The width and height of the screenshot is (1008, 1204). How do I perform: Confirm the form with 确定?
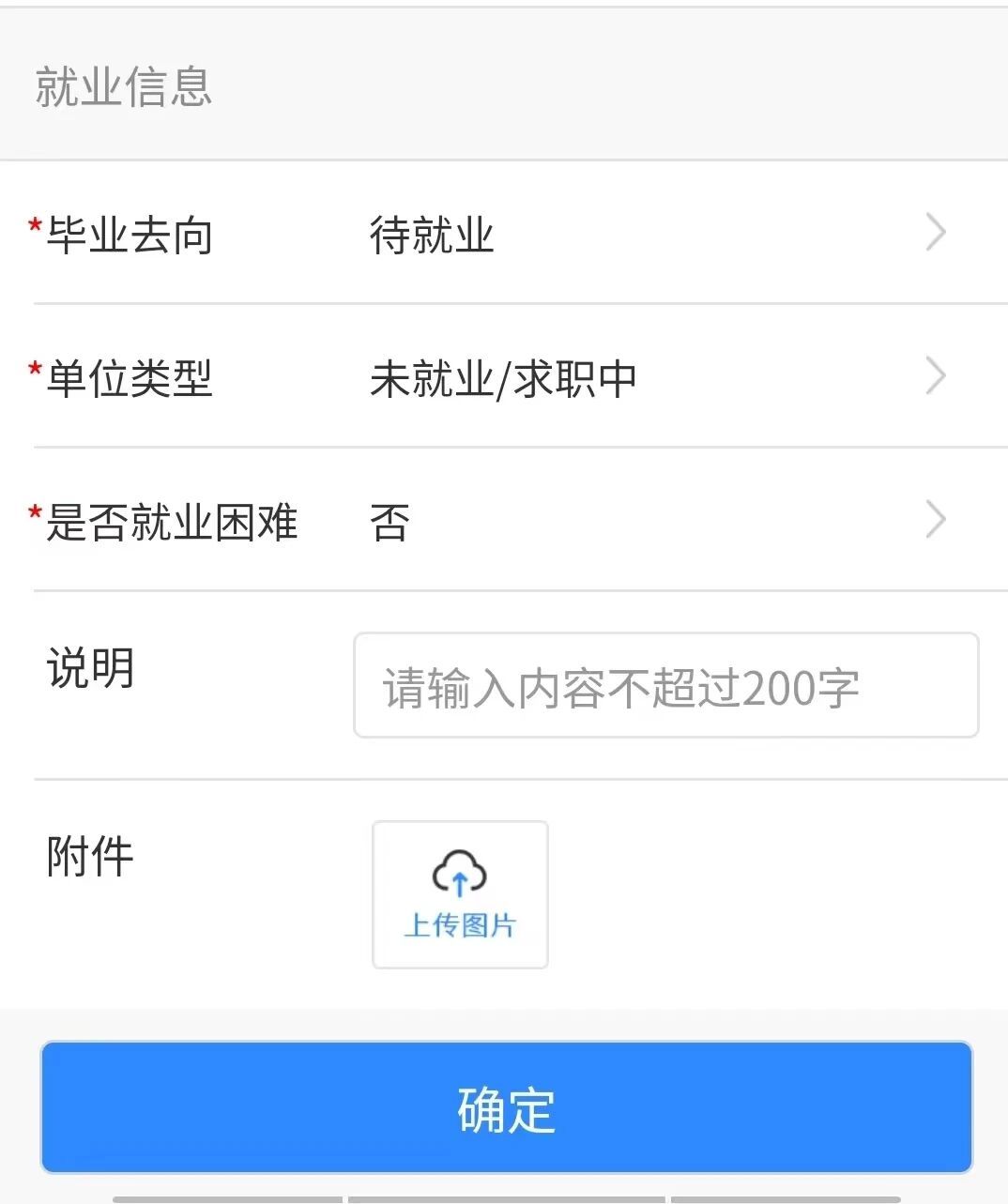[506, 1107]
